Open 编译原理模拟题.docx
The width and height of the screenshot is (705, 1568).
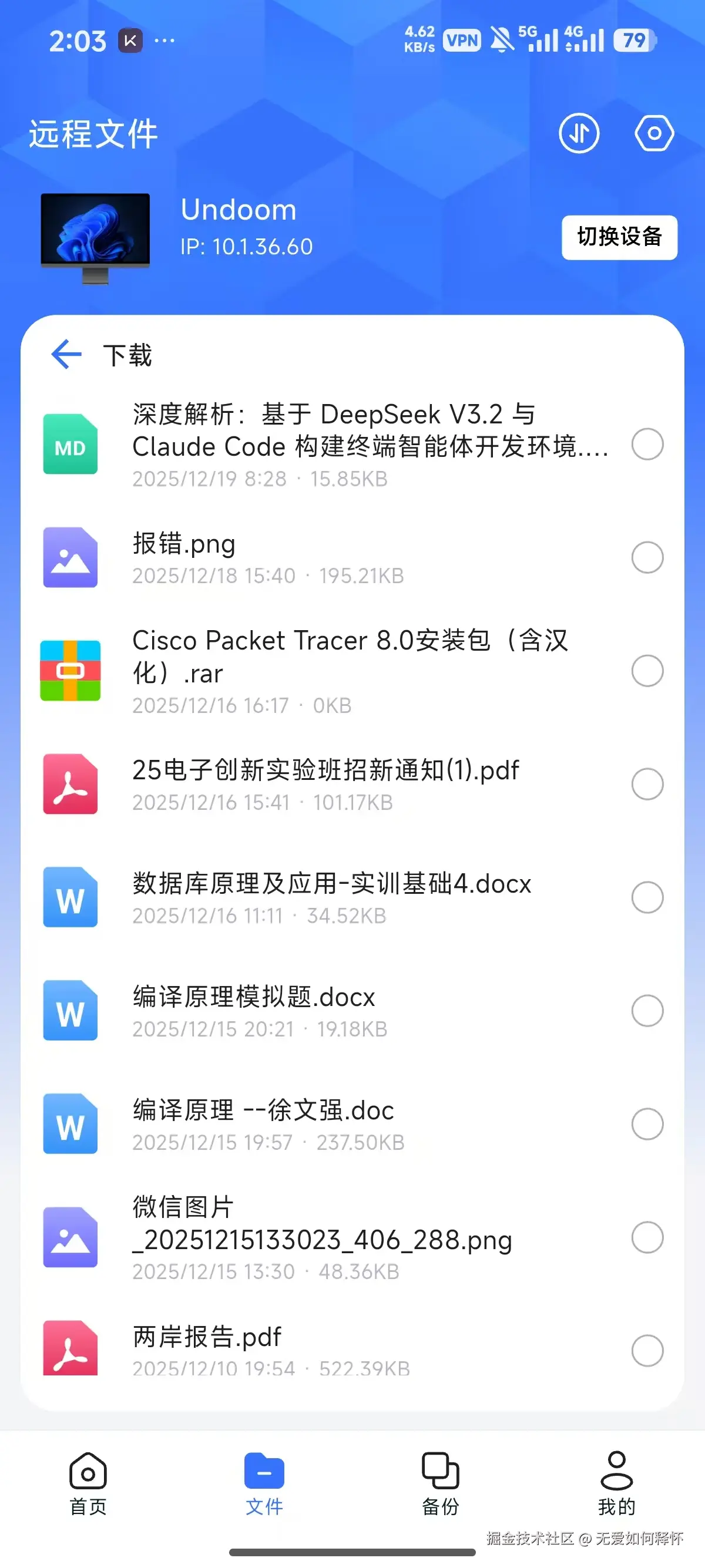pyautogui.click(x=254, y=1011)
